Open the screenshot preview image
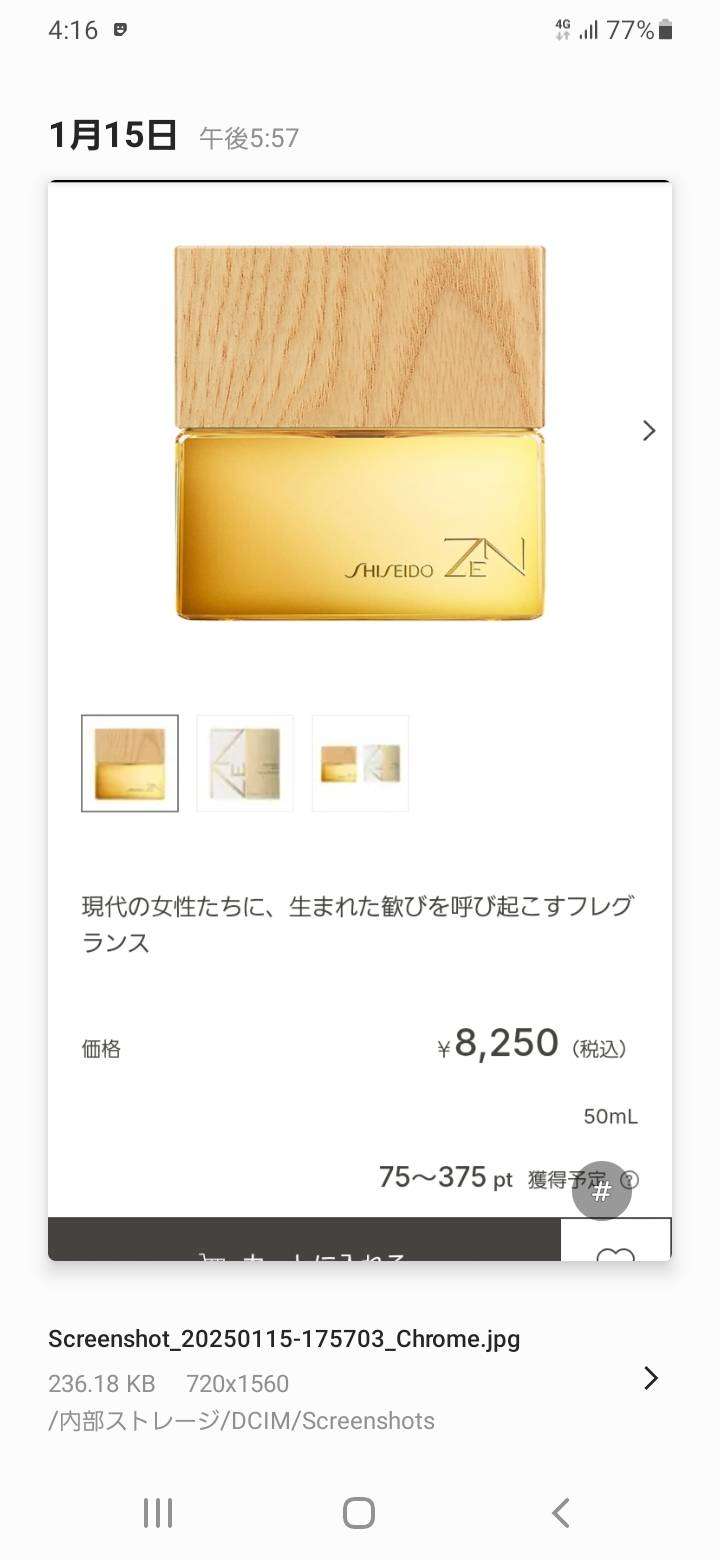Screen dimensions: 720x1560 [360, 720]
